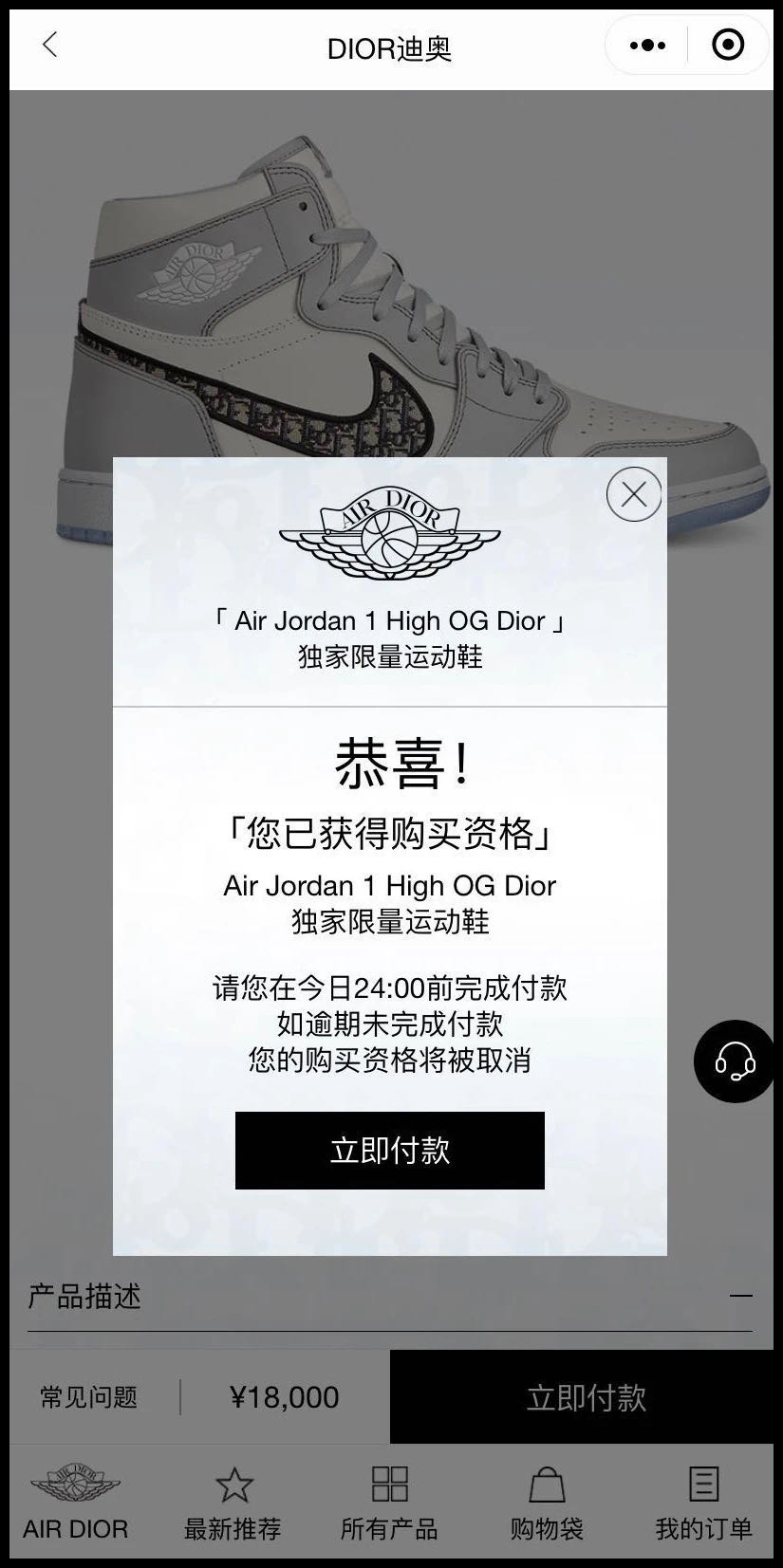Go back using the top-left arrow
The height and width of the screenshot is (1568, 783).
50,45
